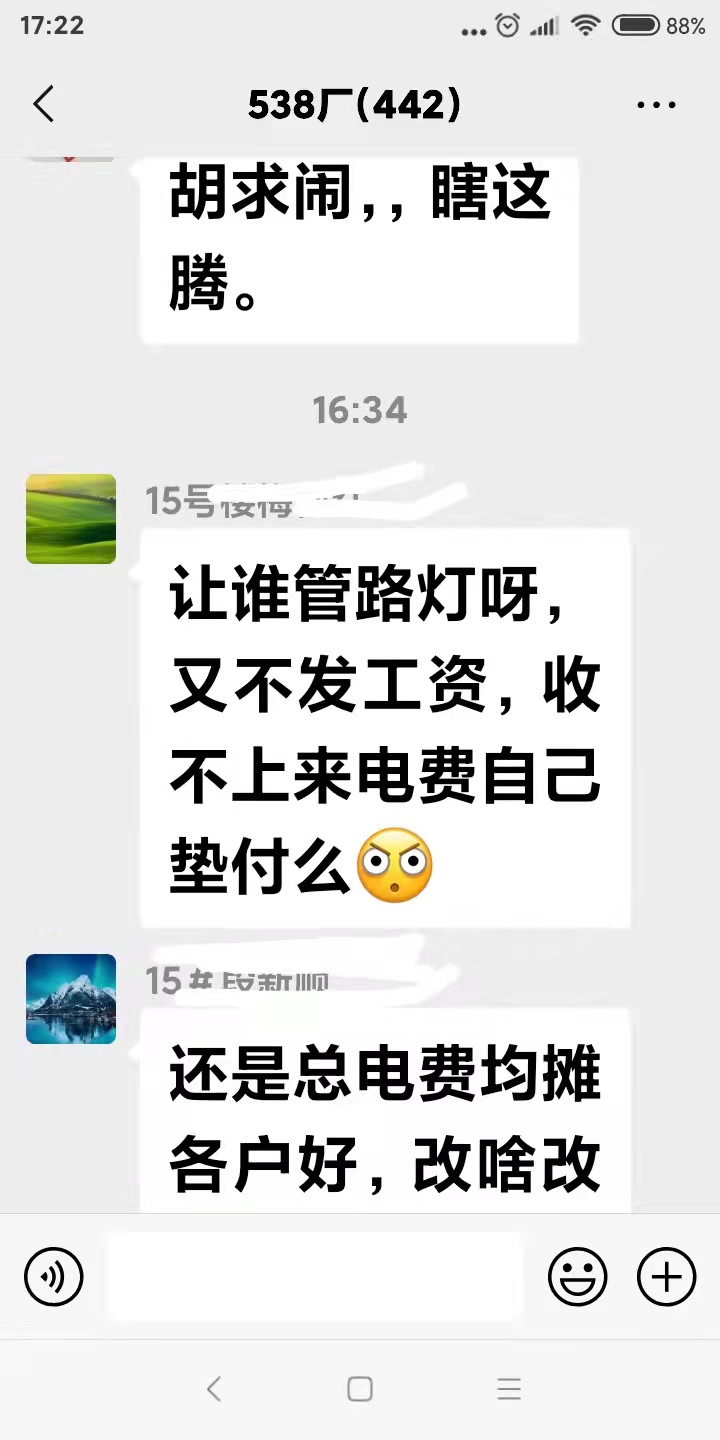Focus the message text field
This screenshot has width=720, height=1440.
coord(315,1277)
